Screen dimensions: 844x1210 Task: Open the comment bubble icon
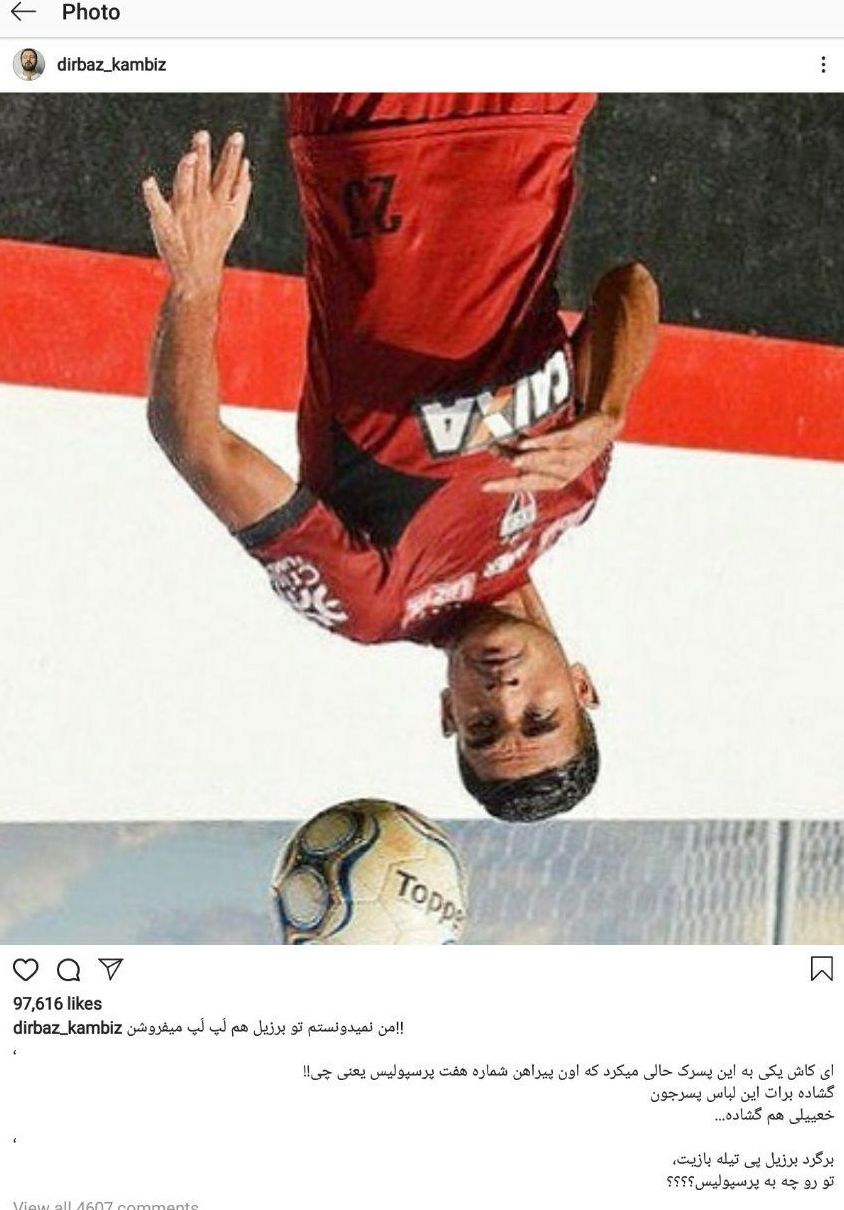click(x=68, y=969)
